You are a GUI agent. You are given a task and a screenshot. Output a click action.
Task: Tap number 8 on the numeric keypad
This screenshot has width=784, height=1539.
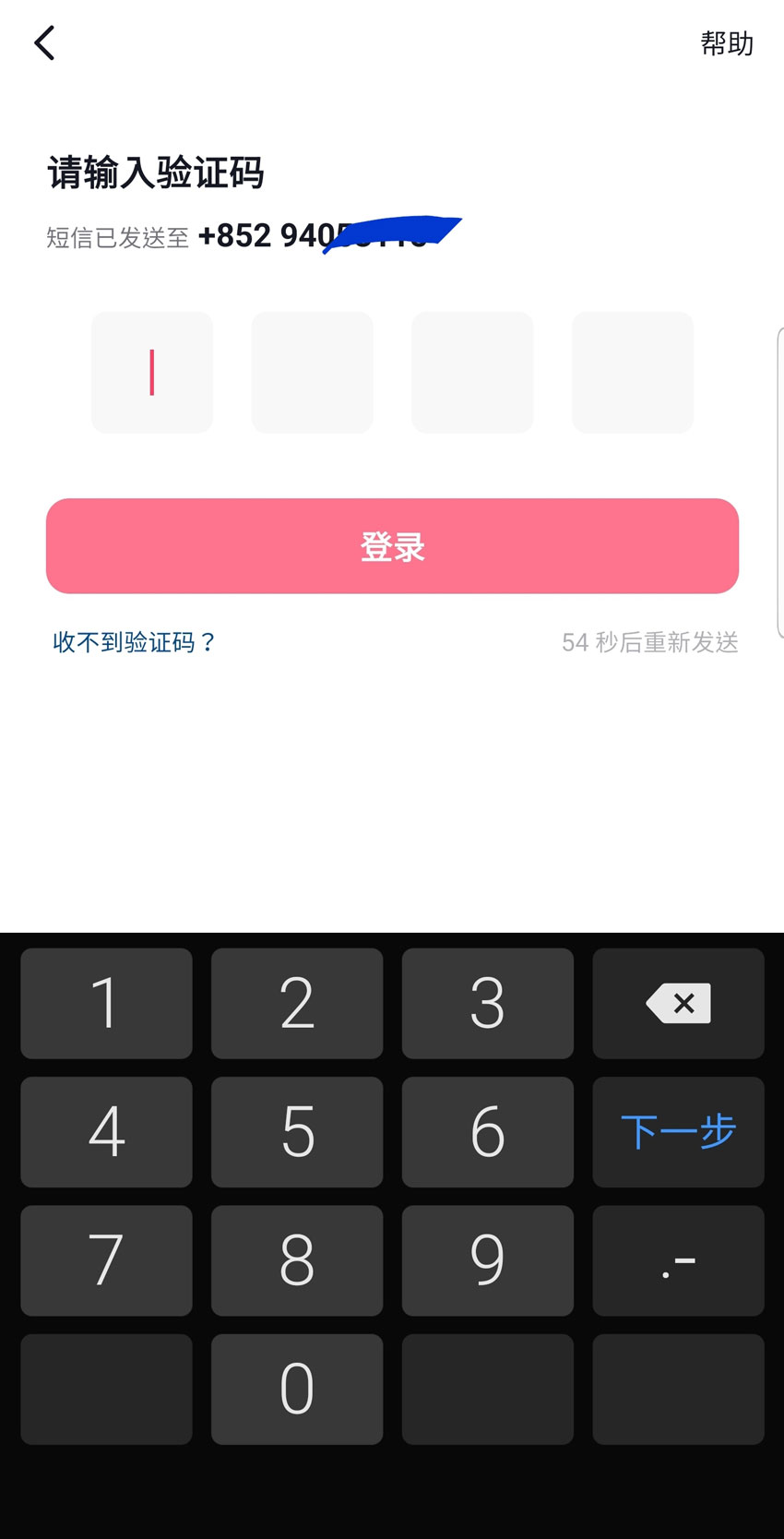pyautogui.click(x=296, y=1260)
